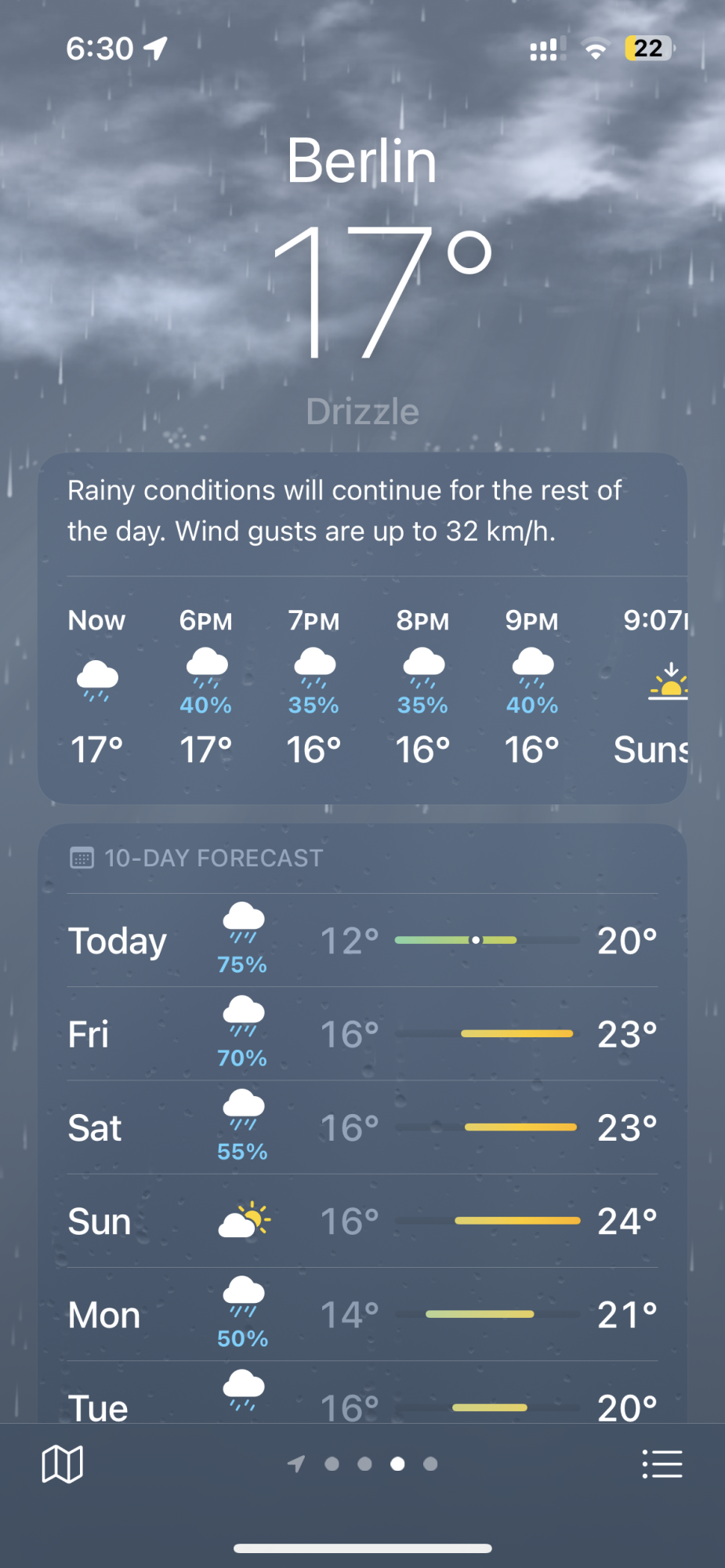
Task: Open Sunday's forecast row
Action: (x=362, y=1221)
